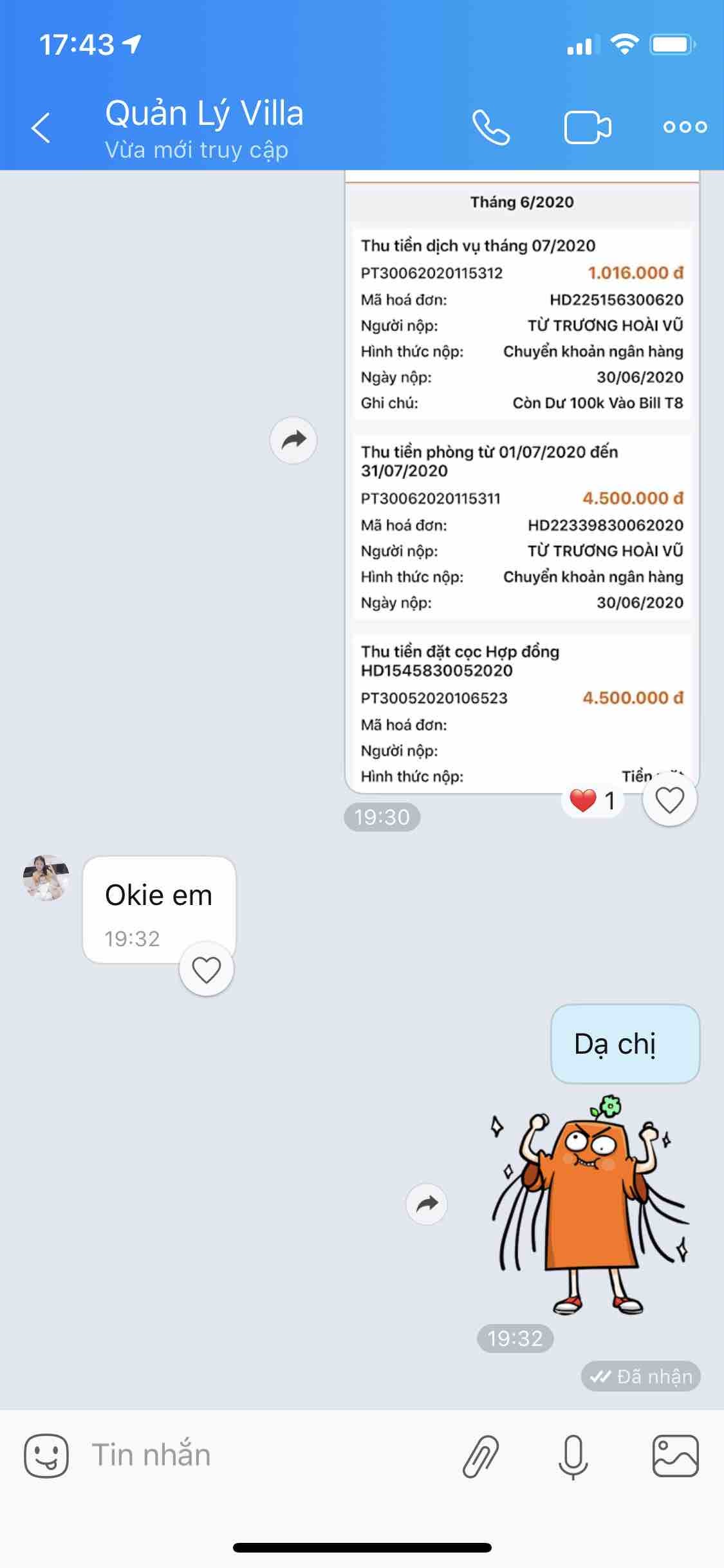
Task: Forward the orange character sticker
Action: 427,1204
